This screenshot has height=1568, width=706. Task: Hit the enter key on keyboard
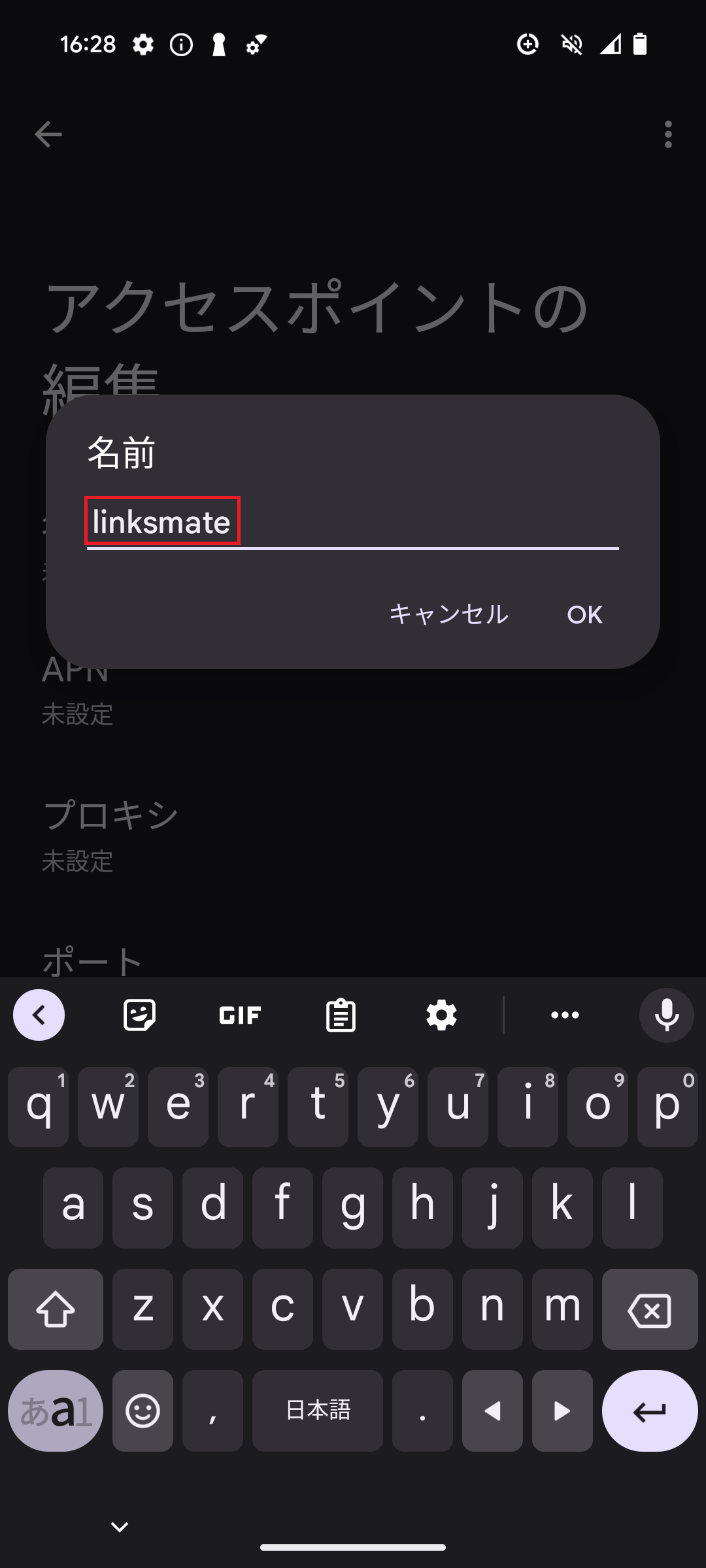pyautogui.click(x=650, y=1411)
